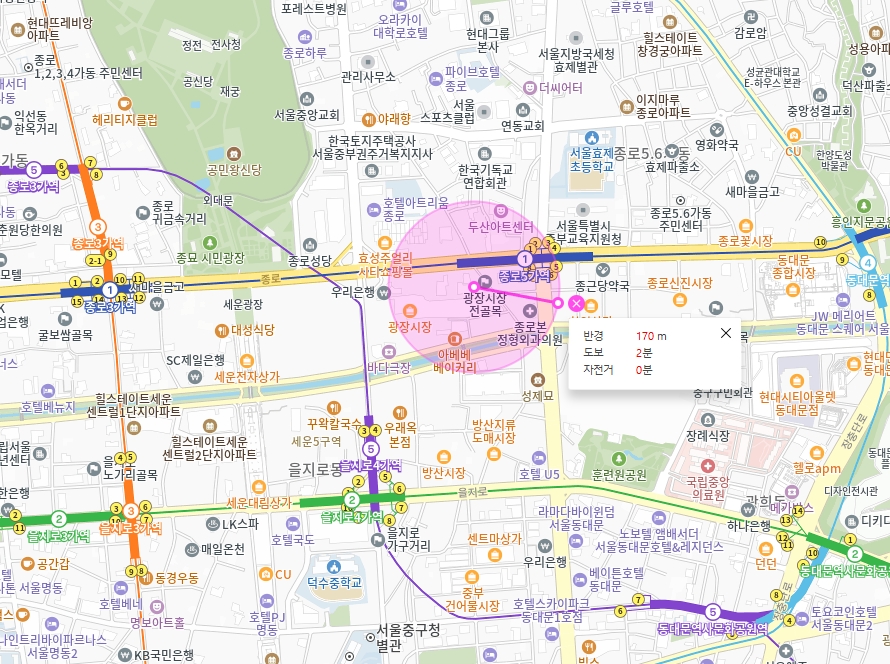Screen dimensions: 890x664
Task: Delete the radius measurement with pink X marker
Action: point(576,303)
